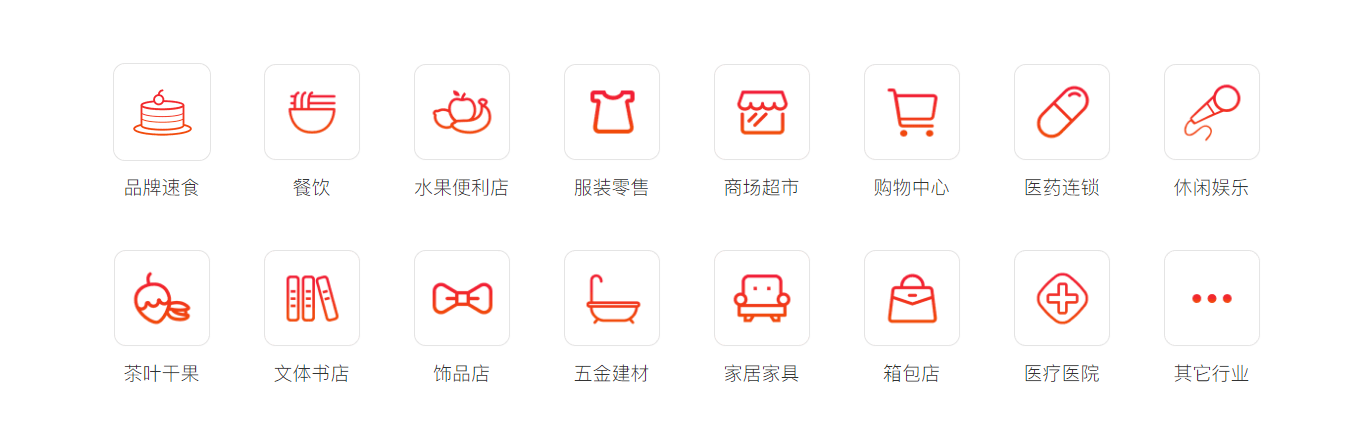This screenshot has width=1371, height=438.
Task: Choose 水果便利店 from the grid
Action: click(x=462, y=112)
